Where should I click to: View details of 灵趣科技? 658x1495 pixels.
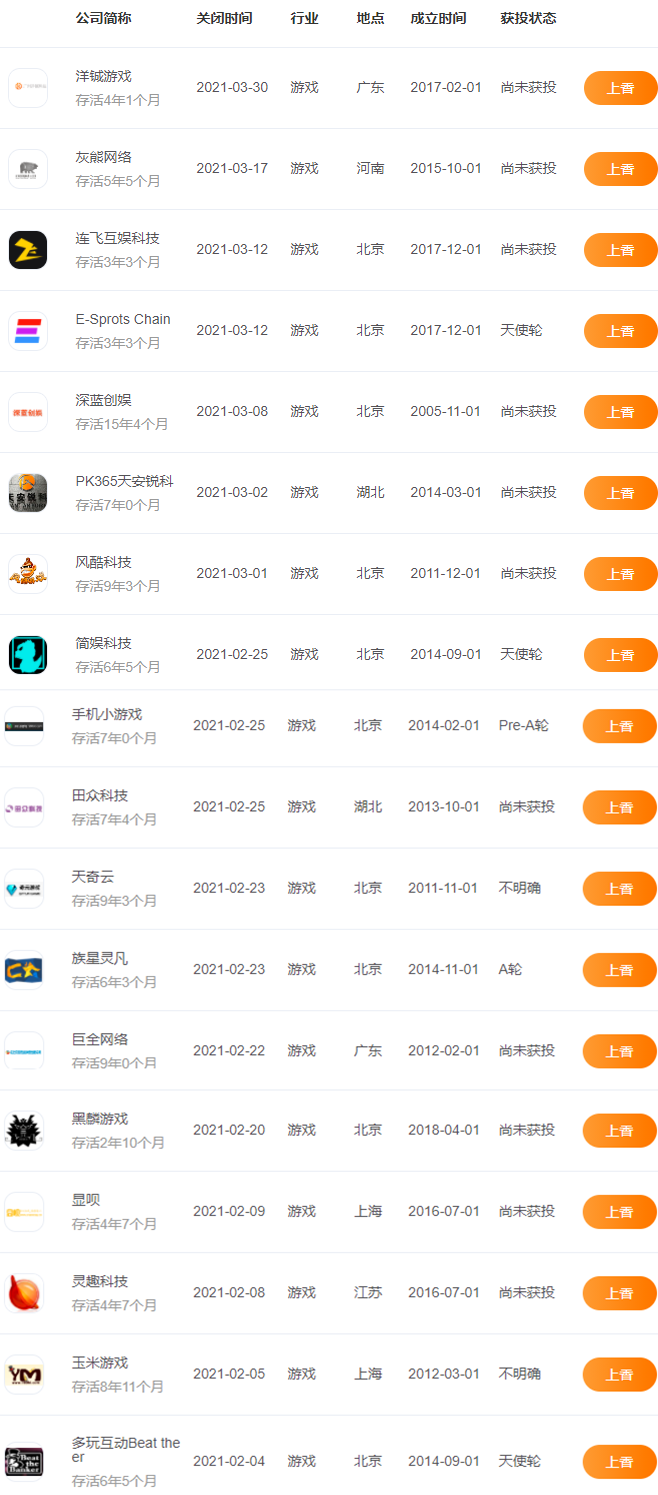100,1281
